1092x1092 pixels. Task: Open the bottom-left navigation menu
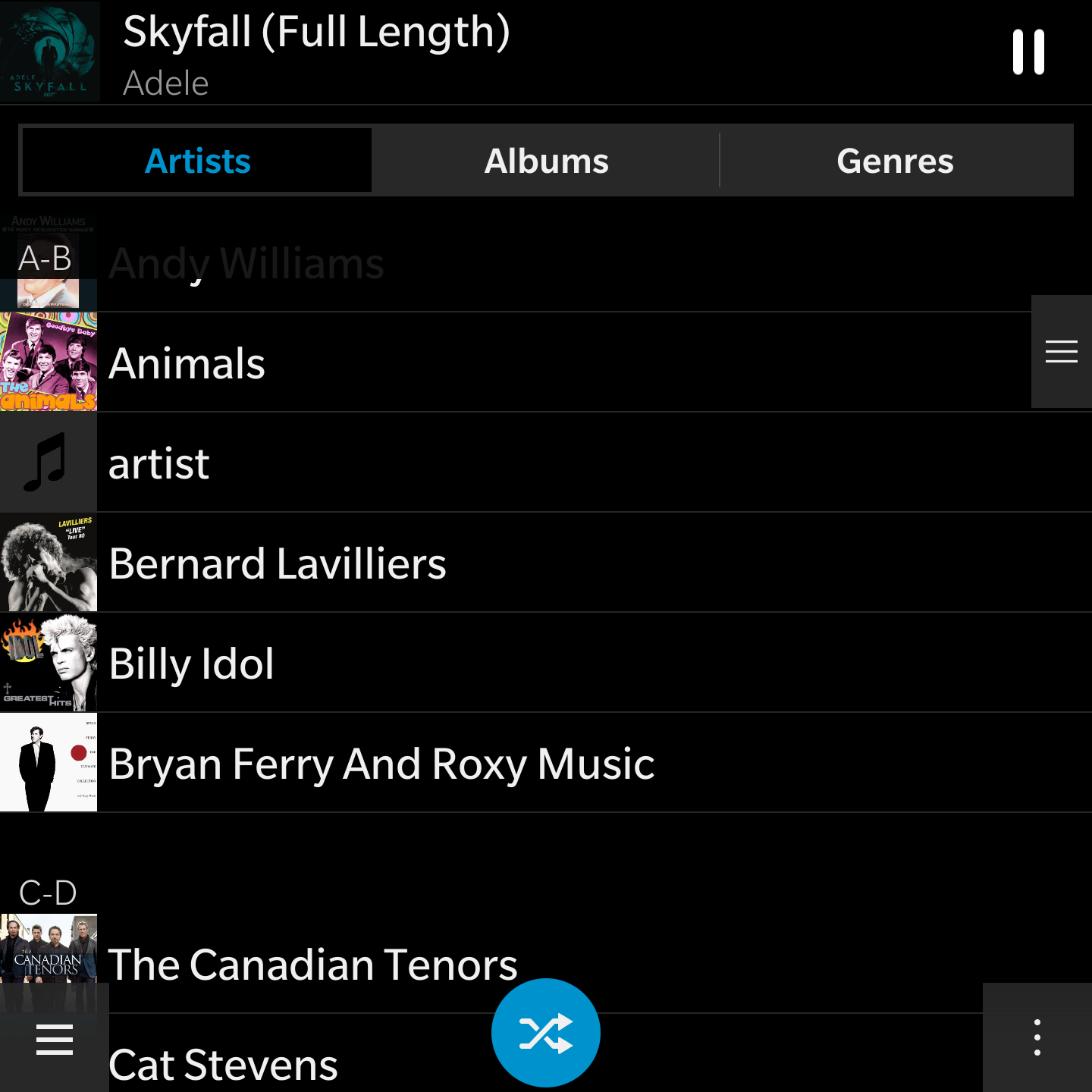click(55, 1039)
